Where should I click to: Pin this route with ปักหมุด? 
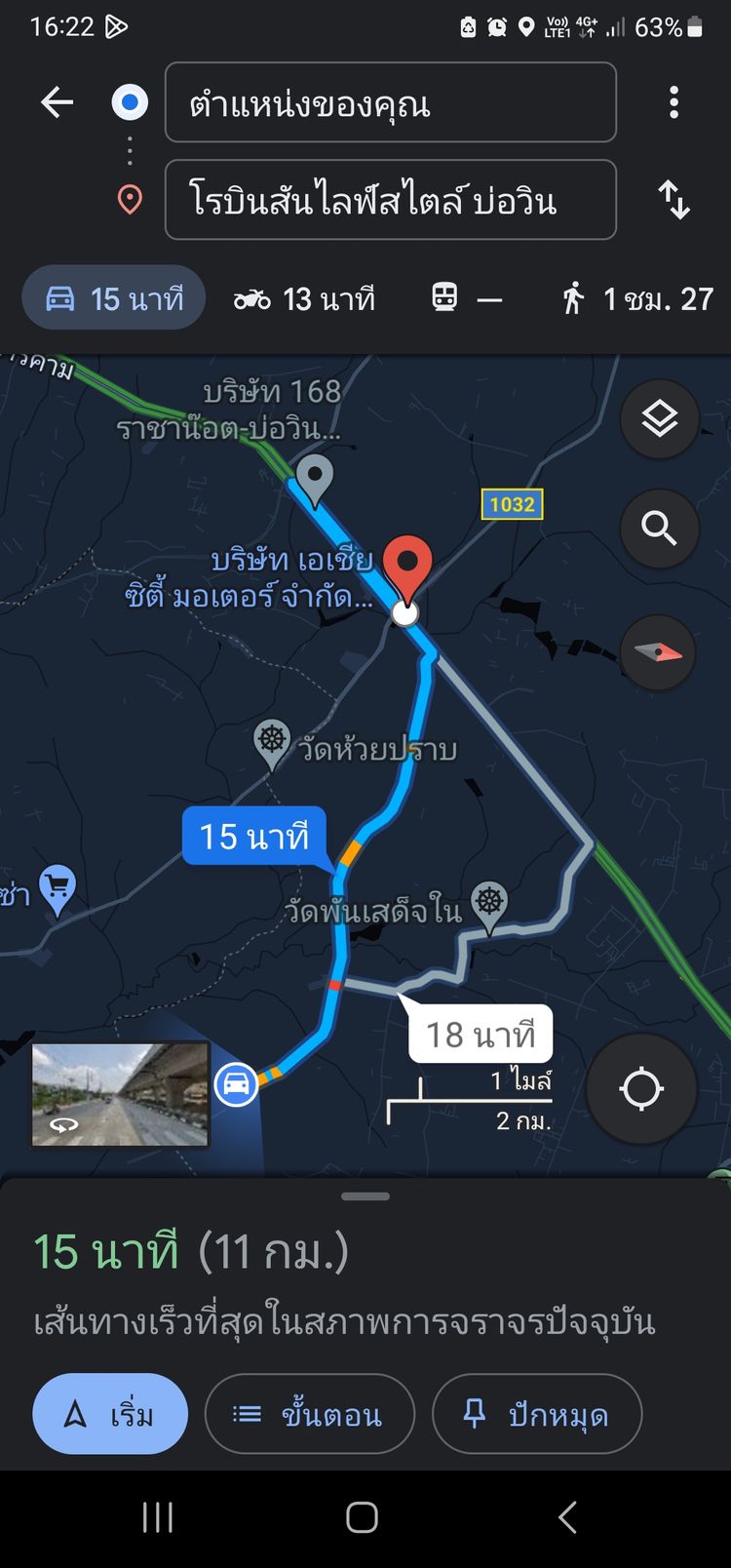(536, 1414)
